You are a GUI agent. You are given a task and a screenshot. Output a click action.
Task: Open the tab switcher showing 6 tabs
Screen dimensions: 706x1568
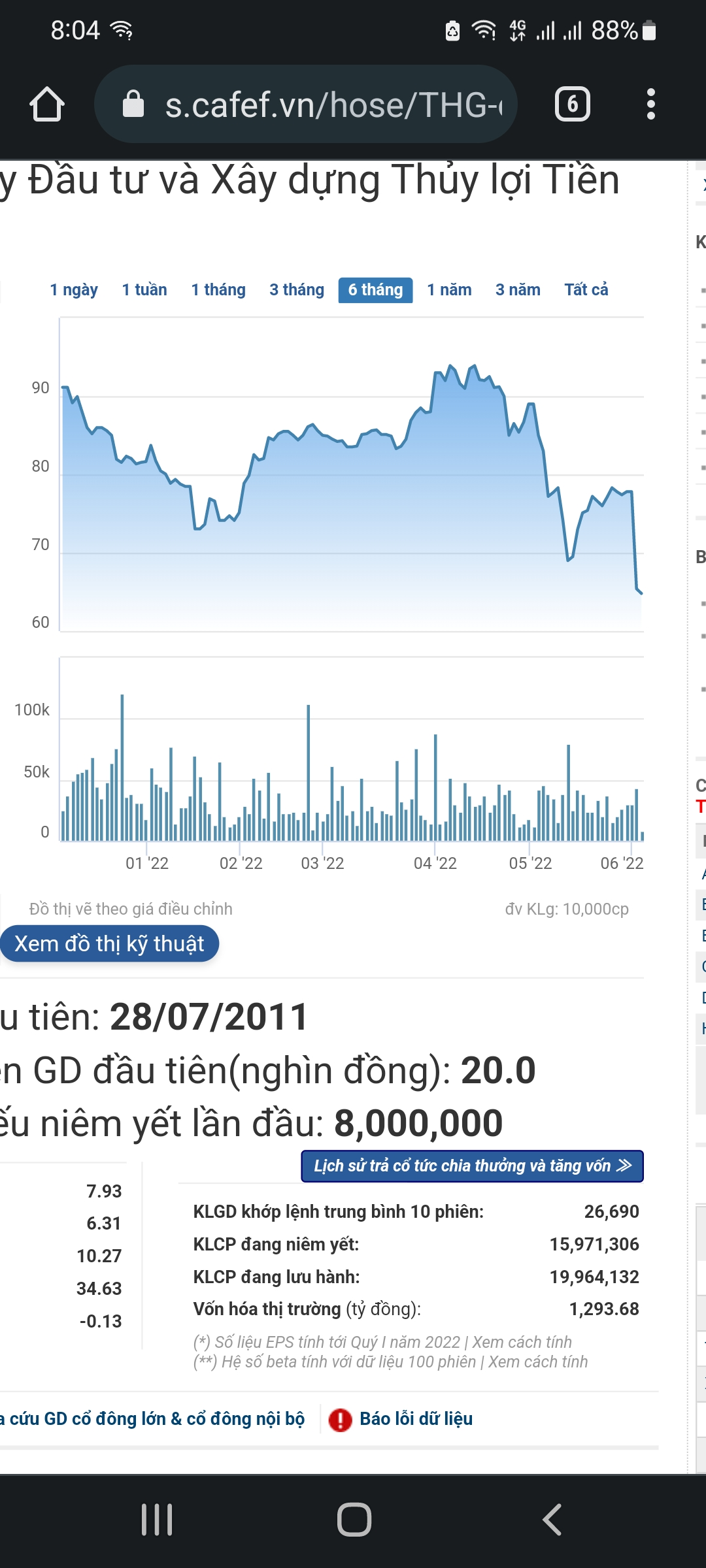click(x=573, y=105)
